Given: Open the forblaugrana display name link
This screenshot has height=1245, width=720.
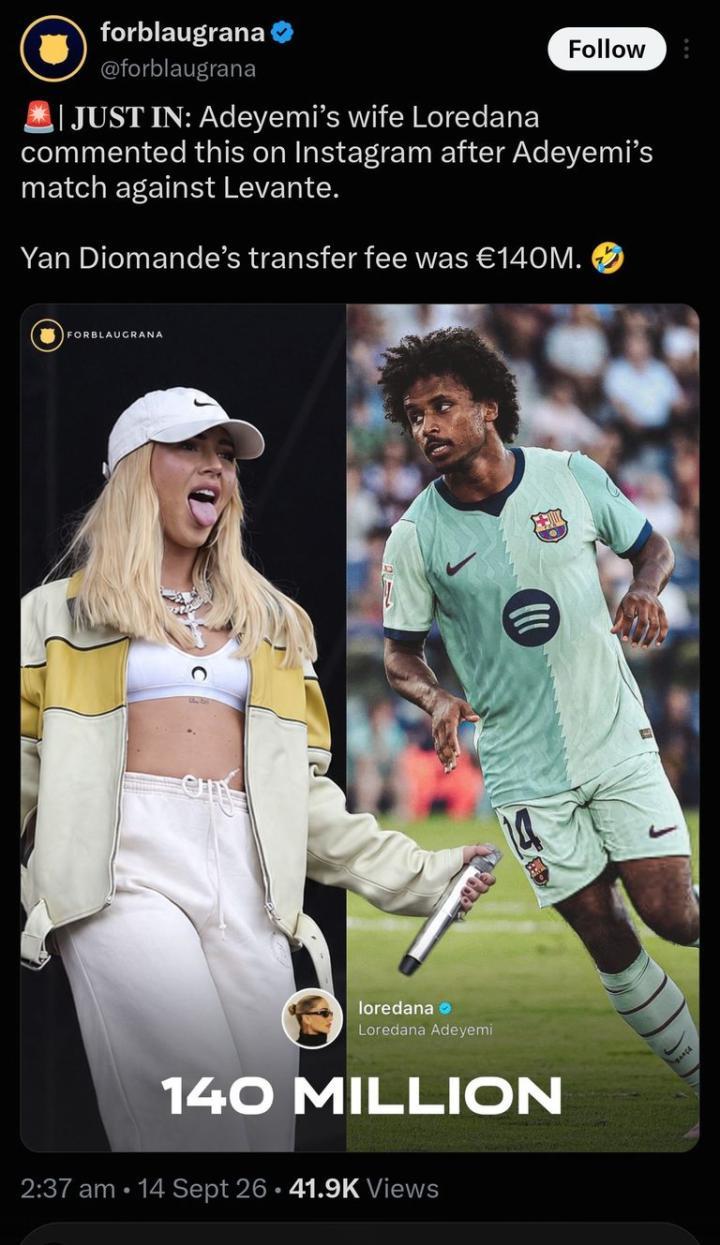Looking at the screenshot, I should (183, 32).
